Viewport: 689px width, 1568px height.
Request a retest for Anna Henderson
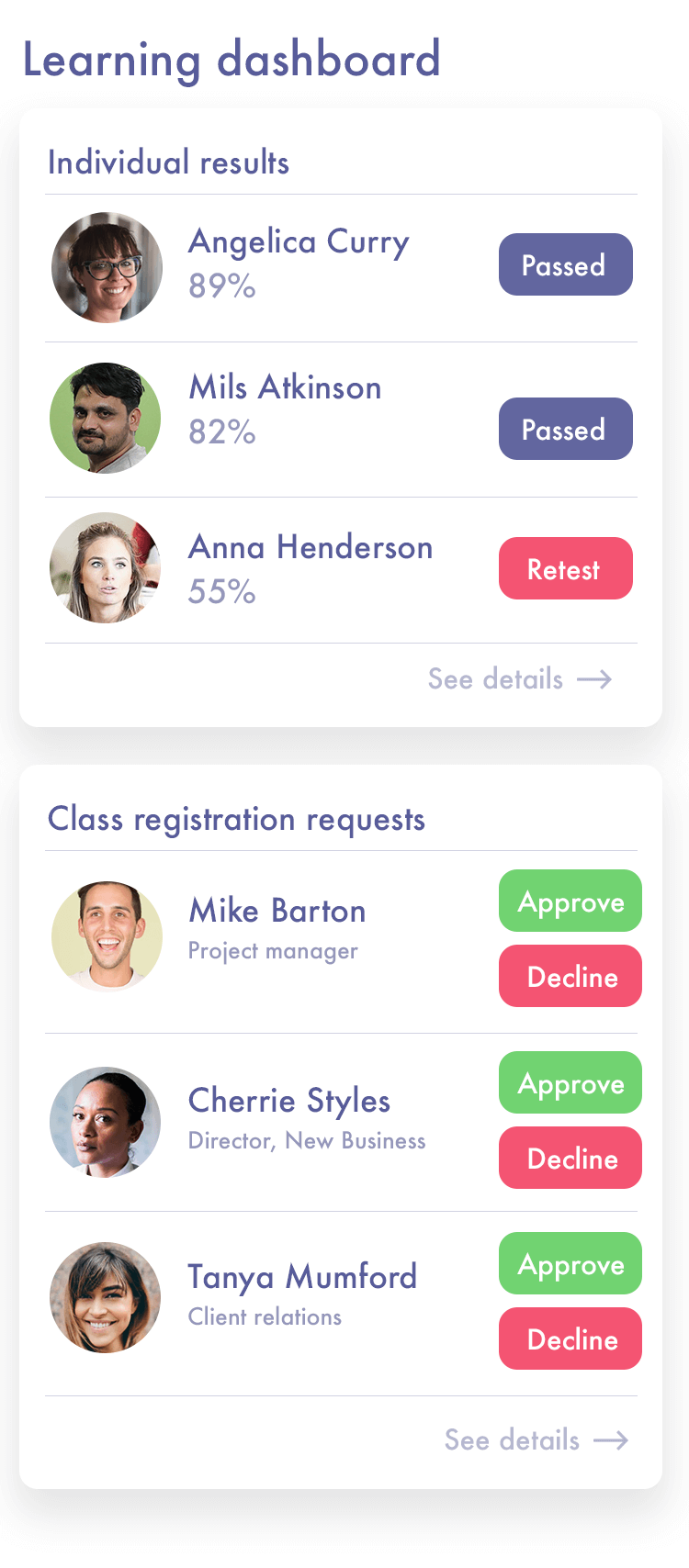click(x=565, y=568)
